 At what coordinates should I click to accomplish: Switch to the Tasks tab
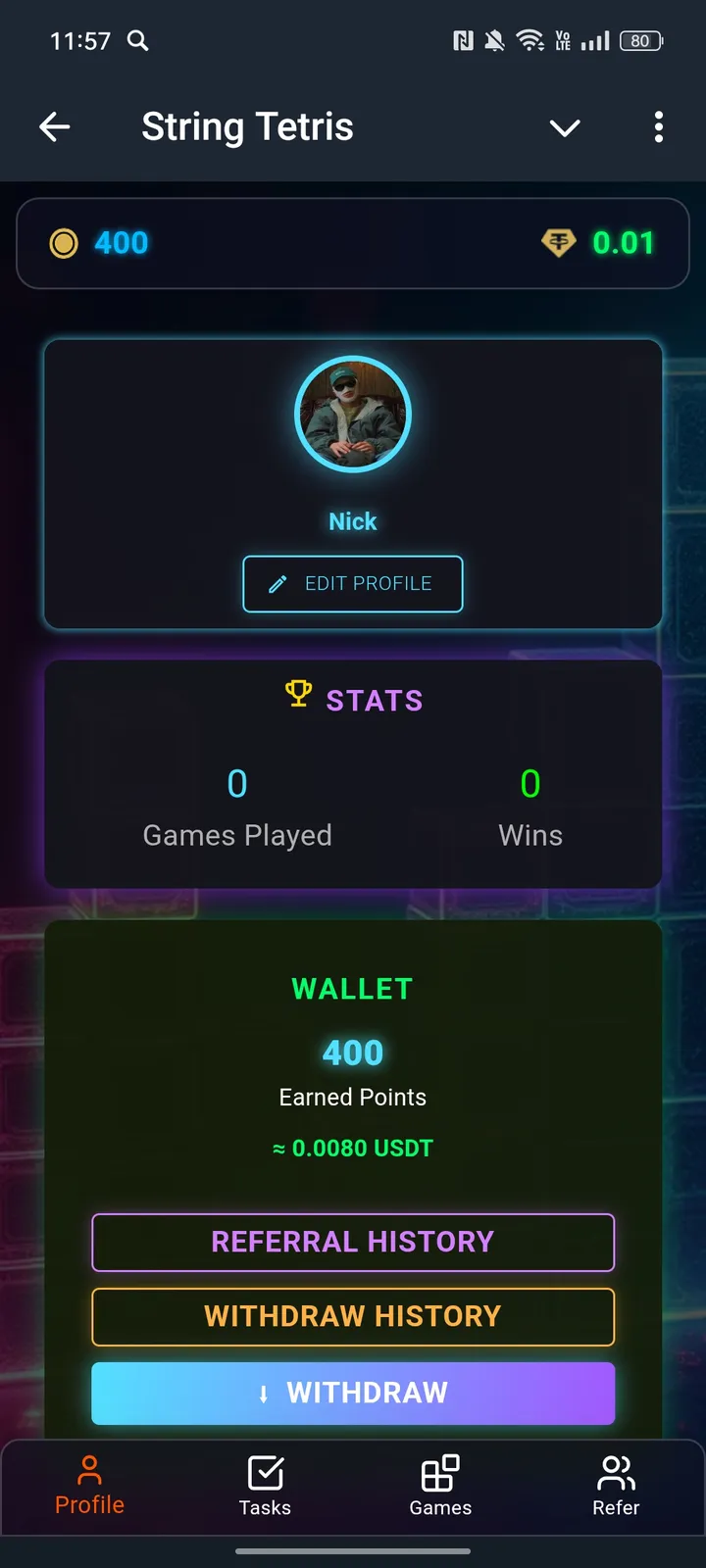(265, 1487)
